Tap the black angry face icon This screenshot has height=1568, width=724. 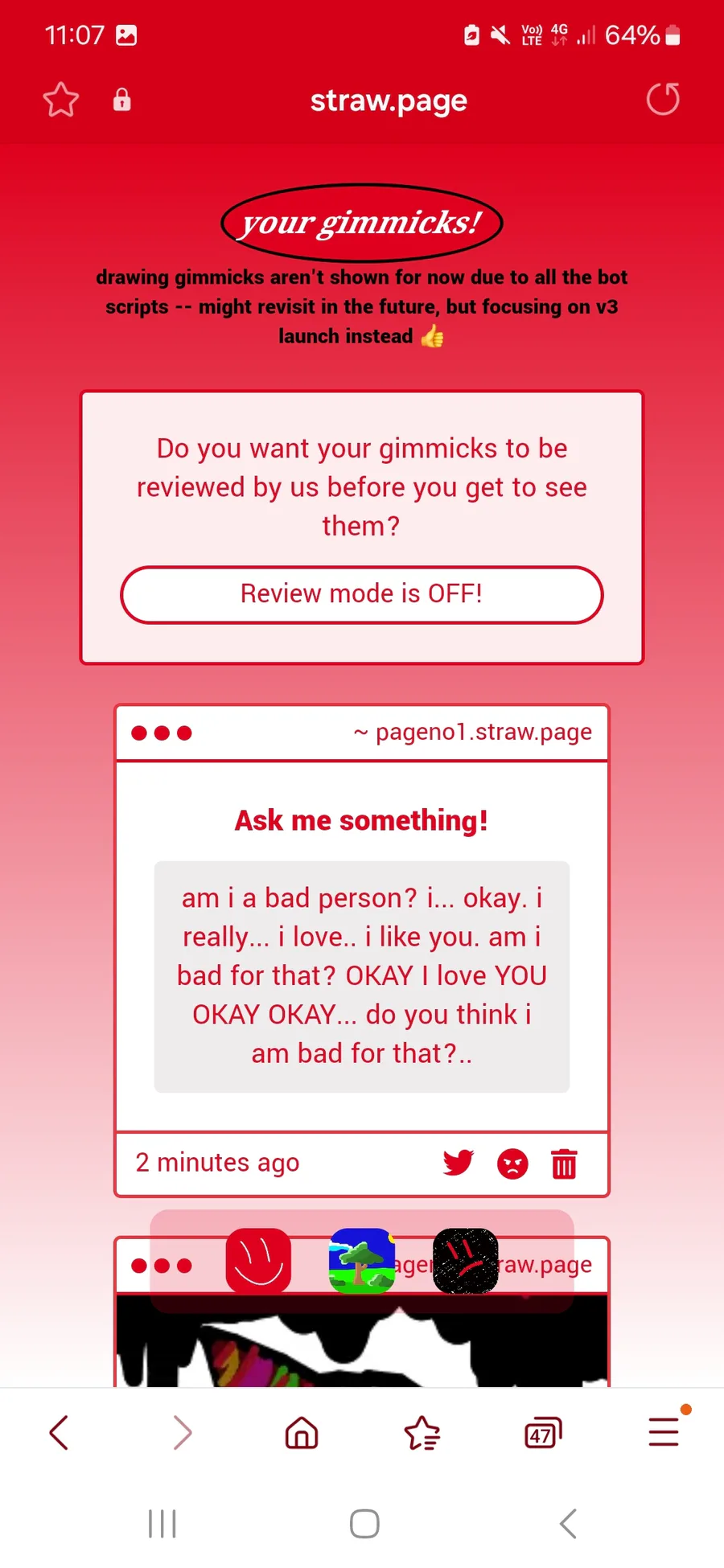pyautogui.click(x=465, y=1261)
